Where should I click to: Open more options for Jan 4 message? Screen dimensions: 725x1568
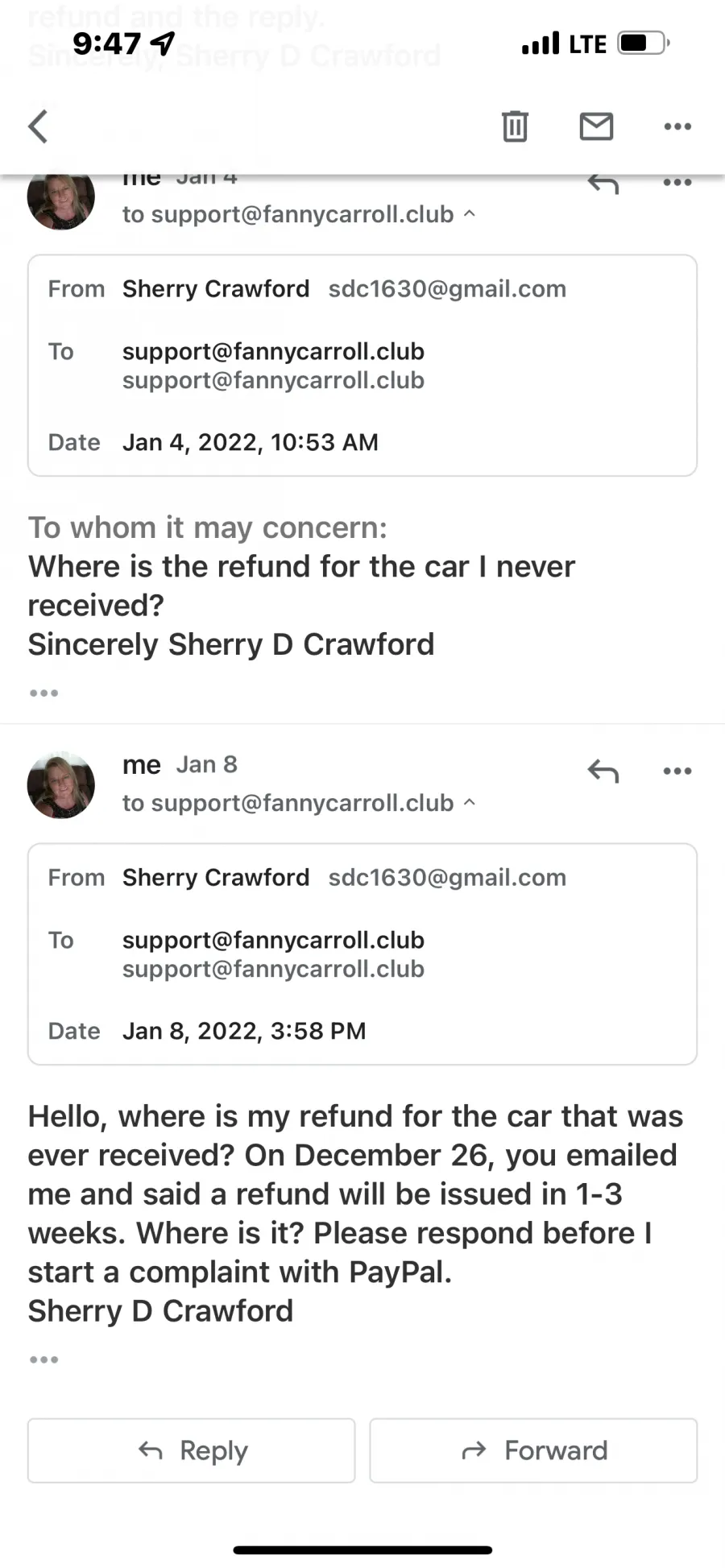(x=677, y=183)
